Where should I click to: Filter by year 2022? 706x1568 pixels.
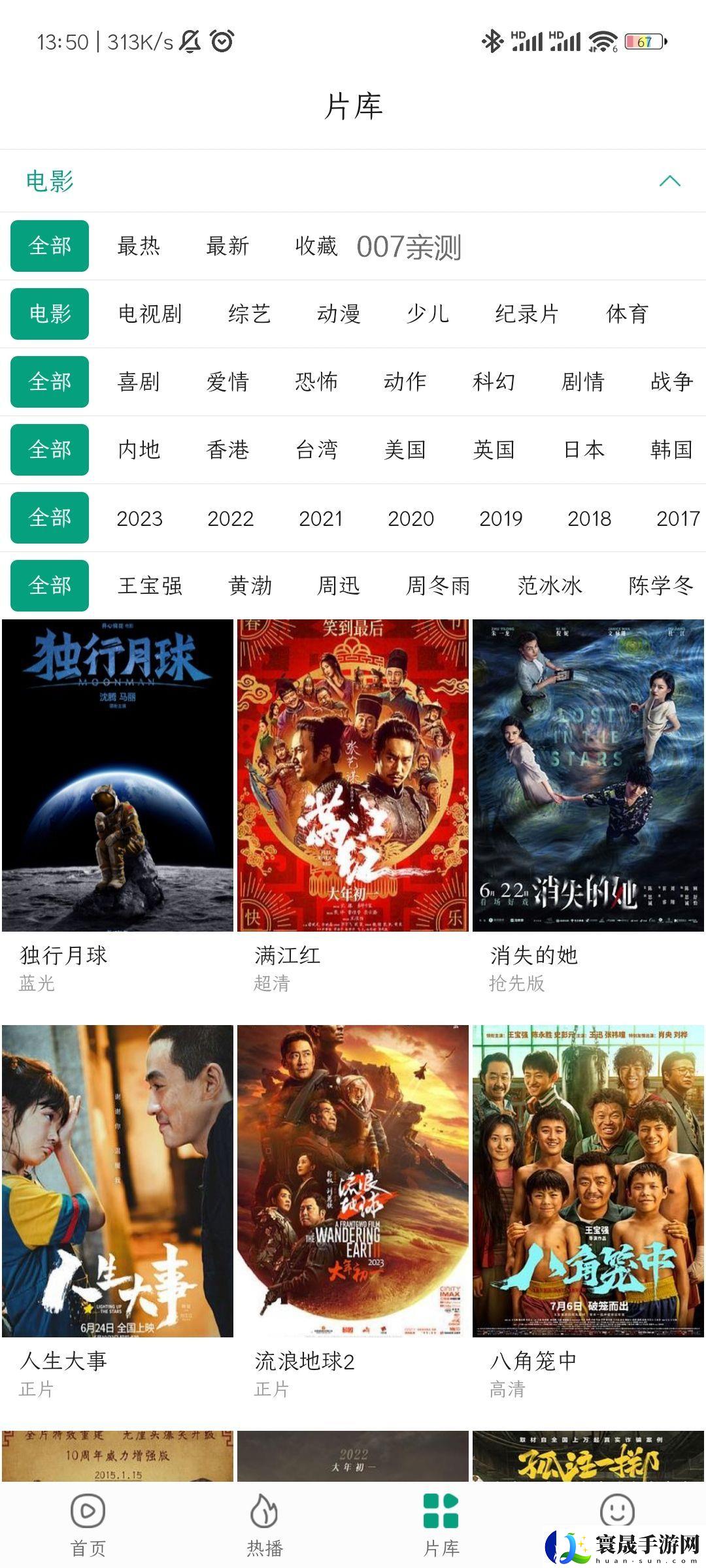(x=230, y=518)
